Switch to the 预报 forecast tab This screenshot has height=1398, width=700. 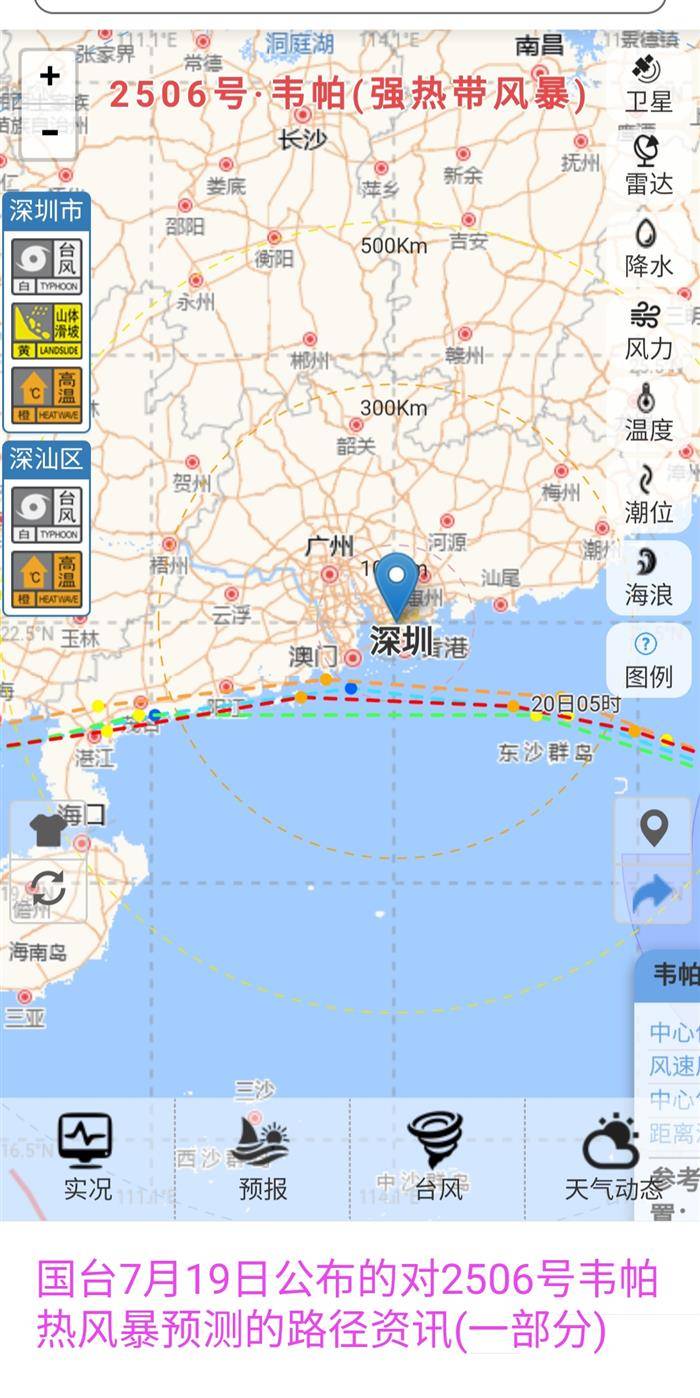pyautogui.click(x=263, y=1159)
